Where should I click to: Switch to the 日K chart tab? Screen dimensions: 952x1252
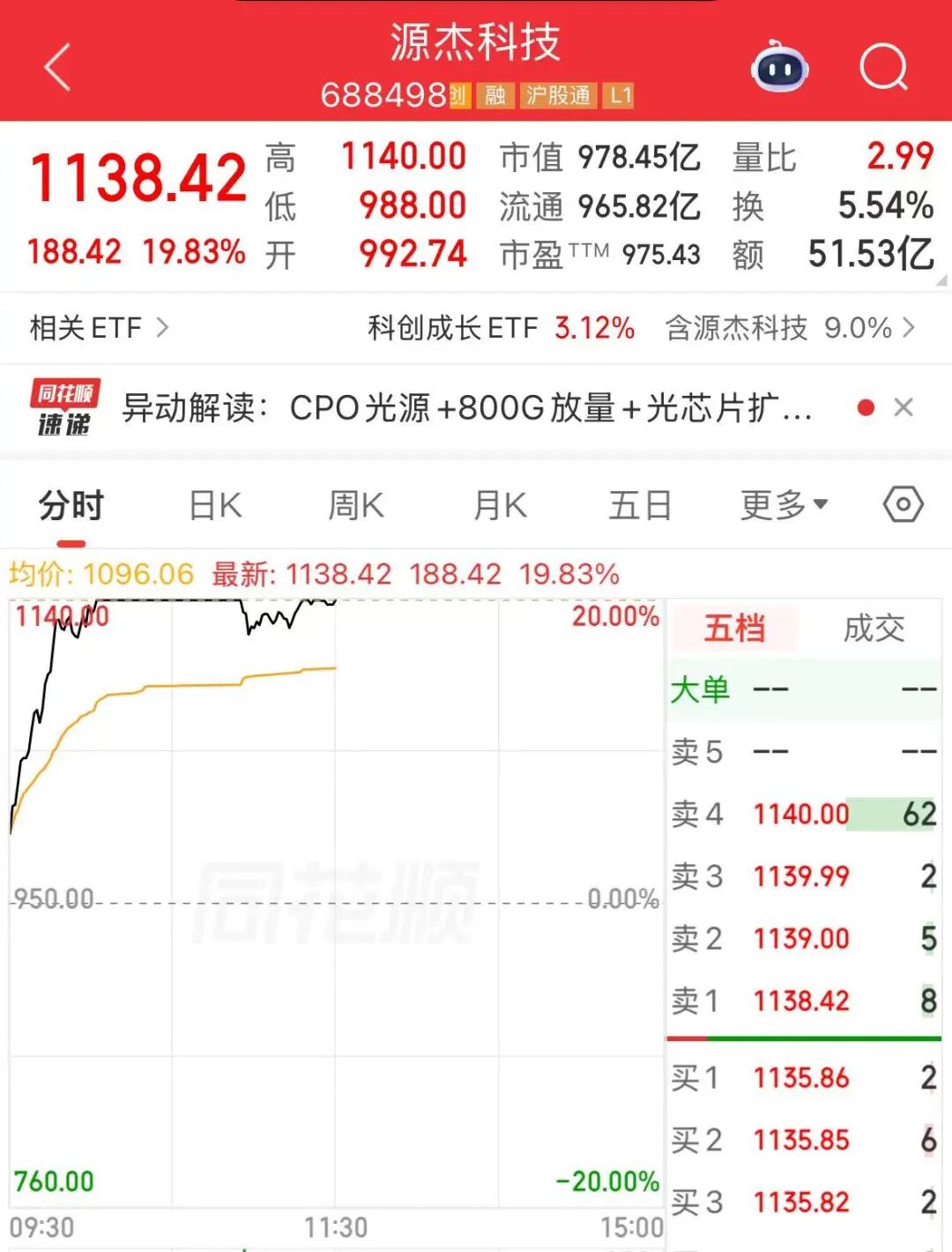pos(215,506)
